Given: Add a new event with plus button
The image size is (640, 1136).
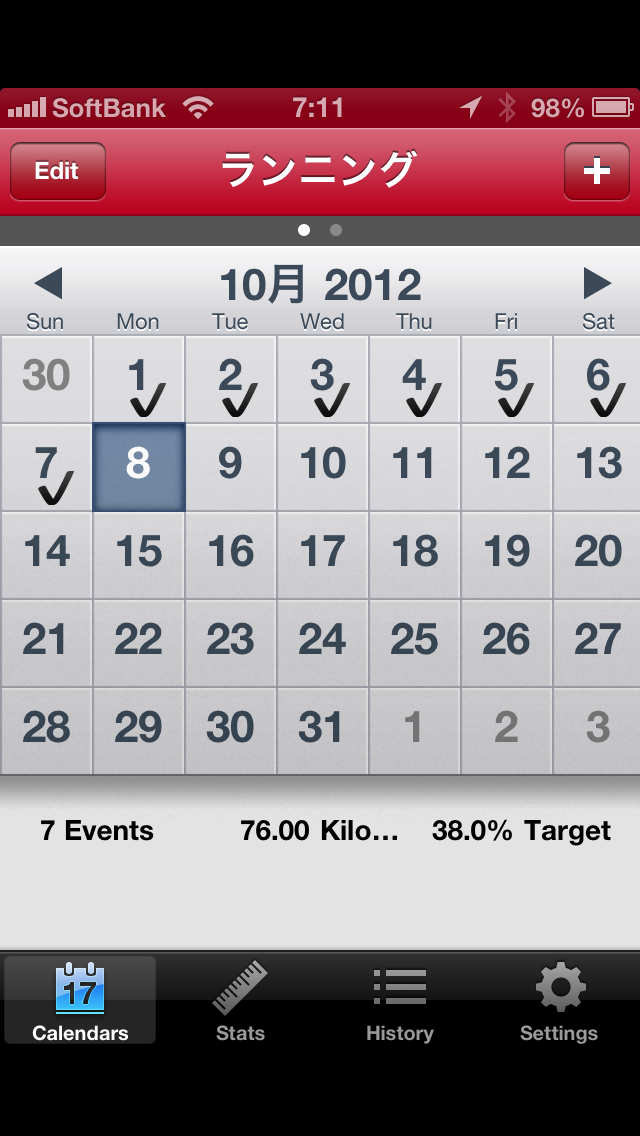Looking at the screenshot, I should 596,171.
